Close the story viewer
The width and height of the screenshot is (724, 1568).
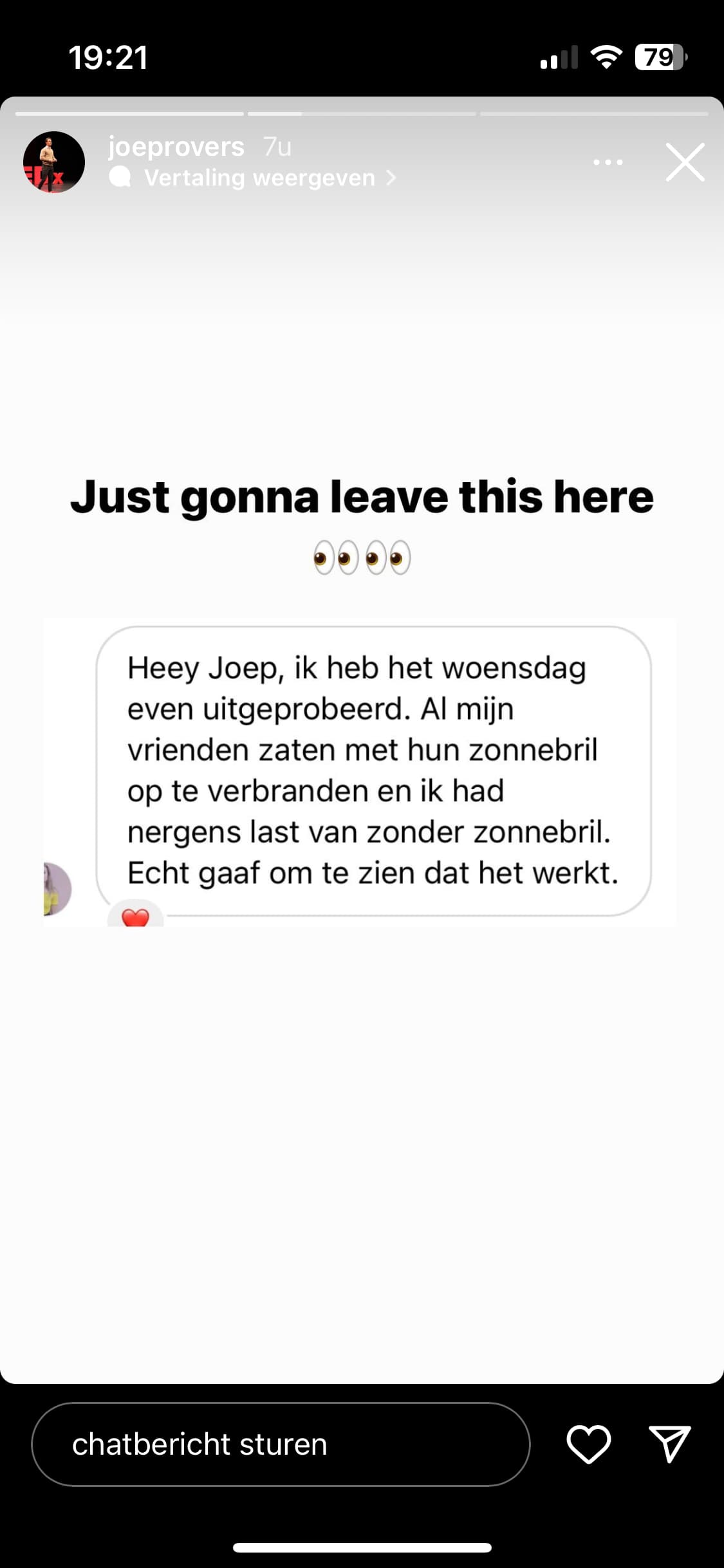point(685,162)
